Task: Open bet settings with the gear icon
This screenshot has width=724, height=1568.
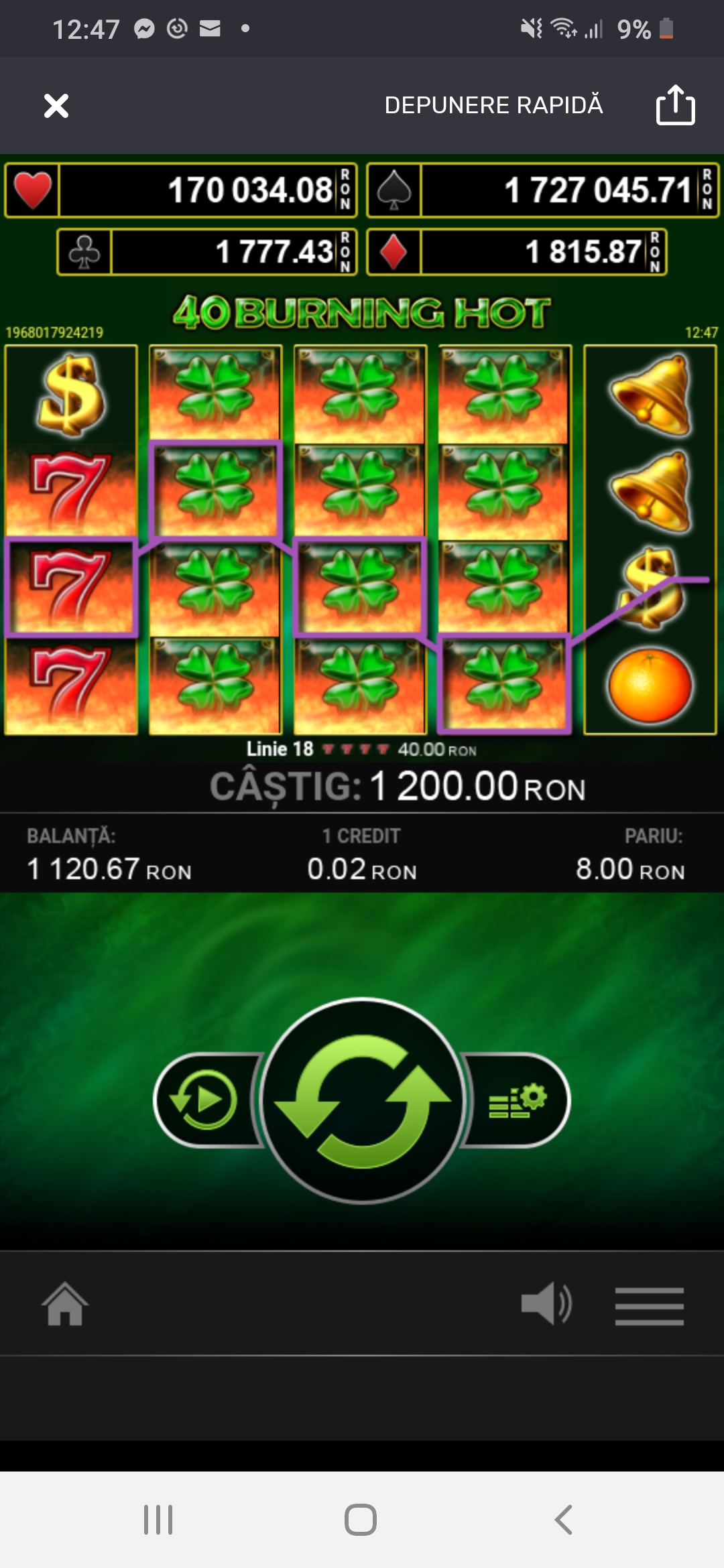Action: click(x=518, y=1100)
